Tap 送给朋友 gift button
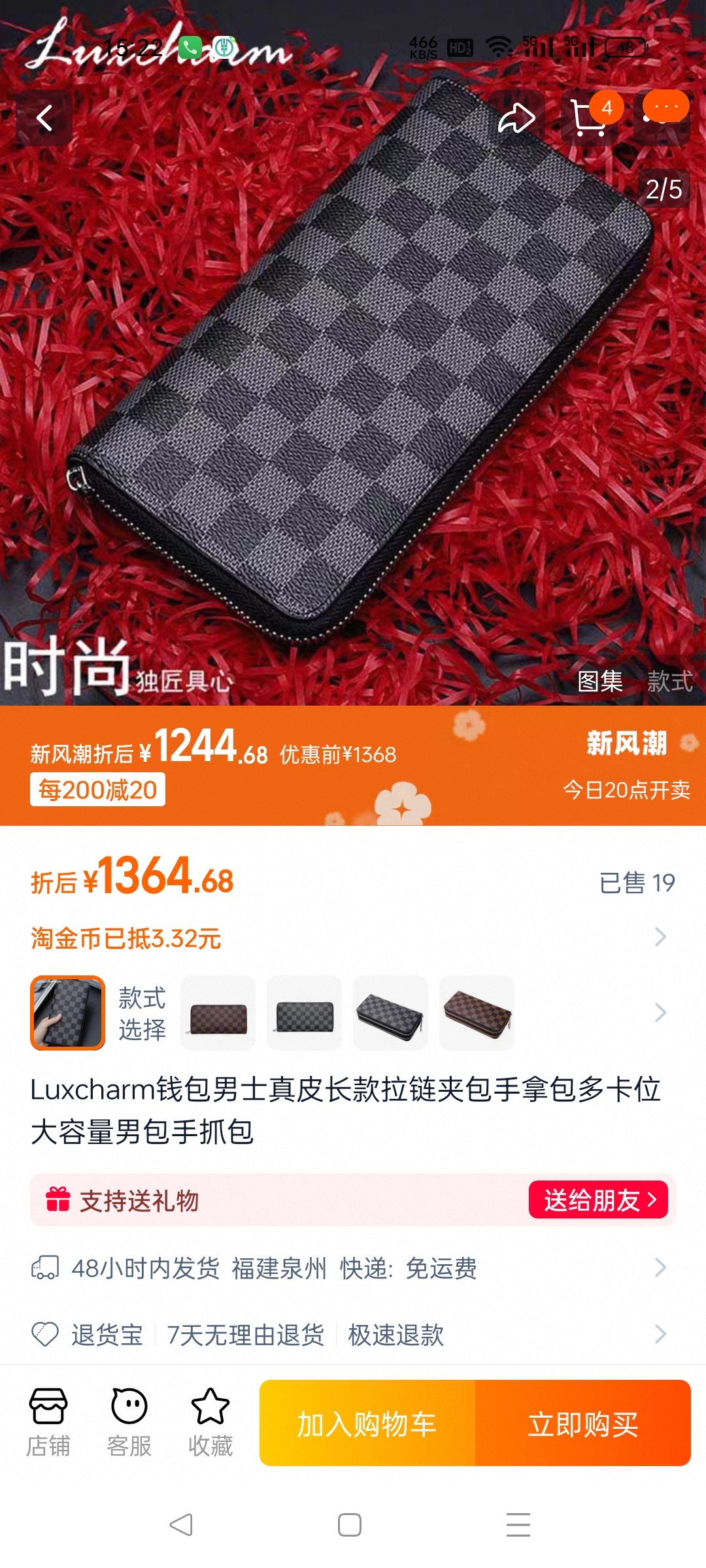706x1568 pixels. click(x=598, y=1200)
